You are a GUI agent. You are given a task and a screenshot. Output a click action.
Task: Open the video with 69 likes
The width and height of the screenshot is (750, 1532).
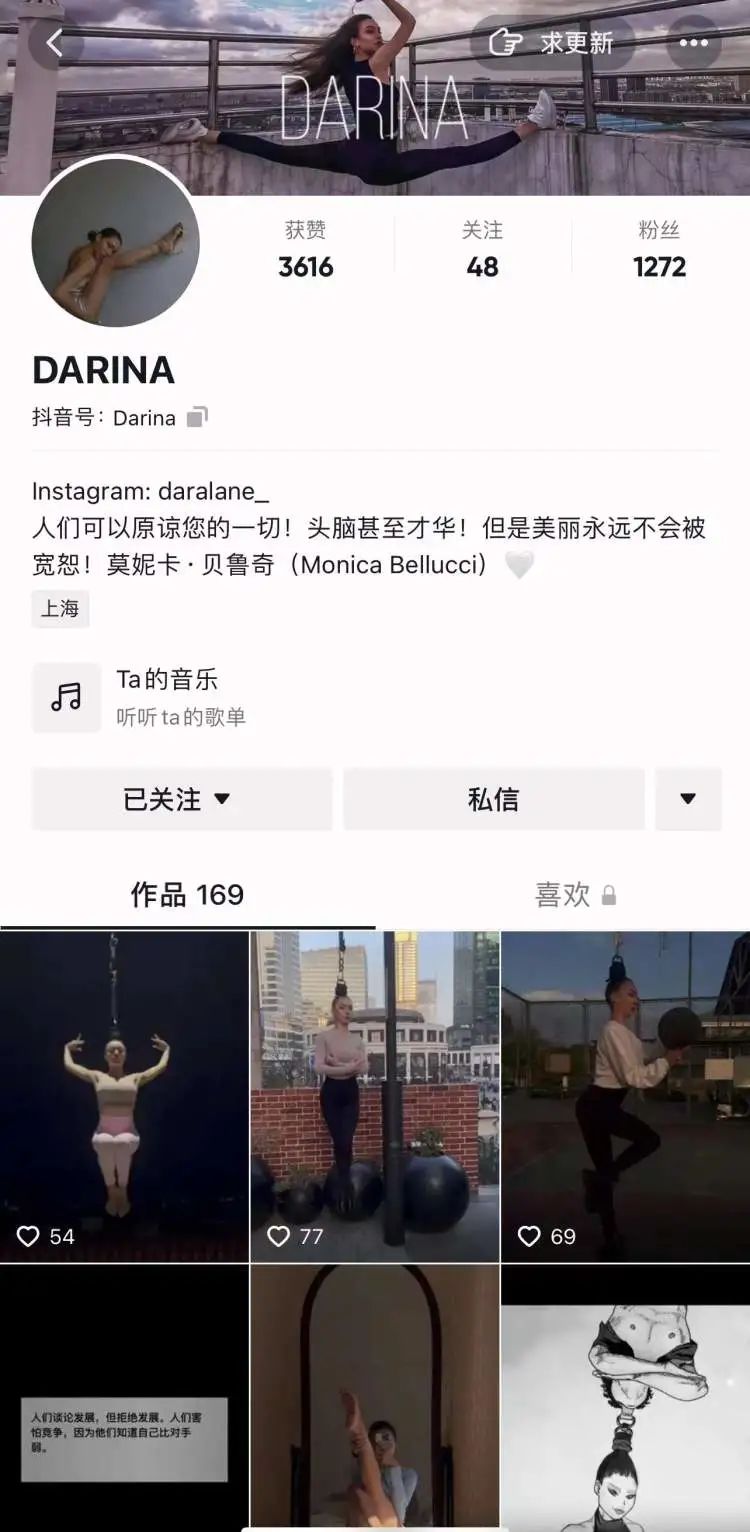(626, 1095)
